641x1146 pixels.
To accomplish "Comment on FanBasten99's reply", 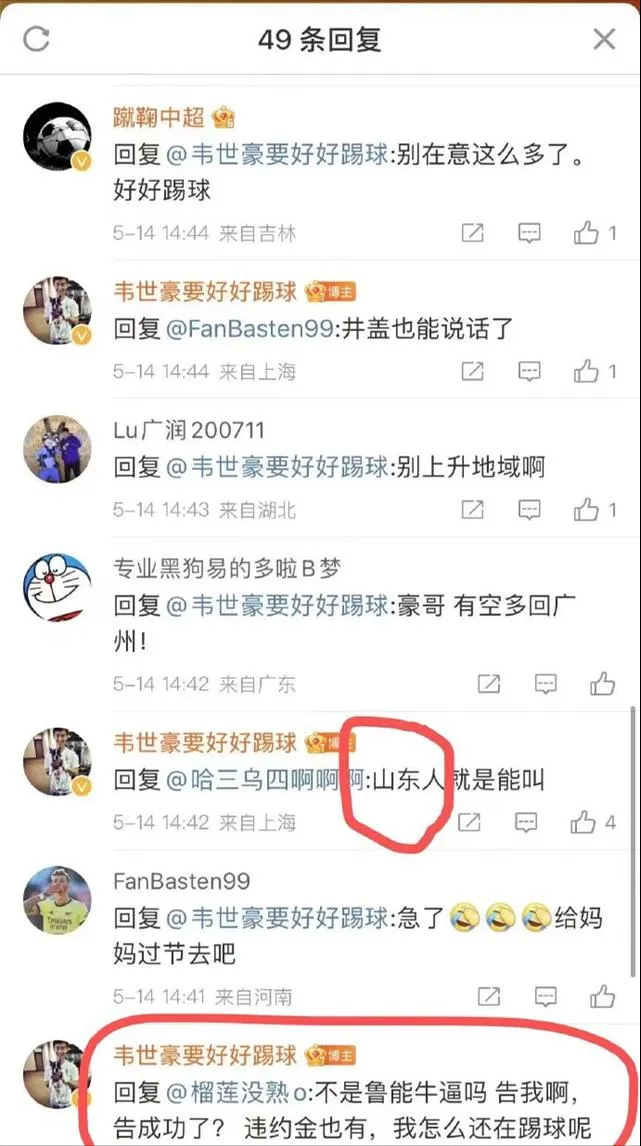I will pyautogui.click(x=545, y=996).
